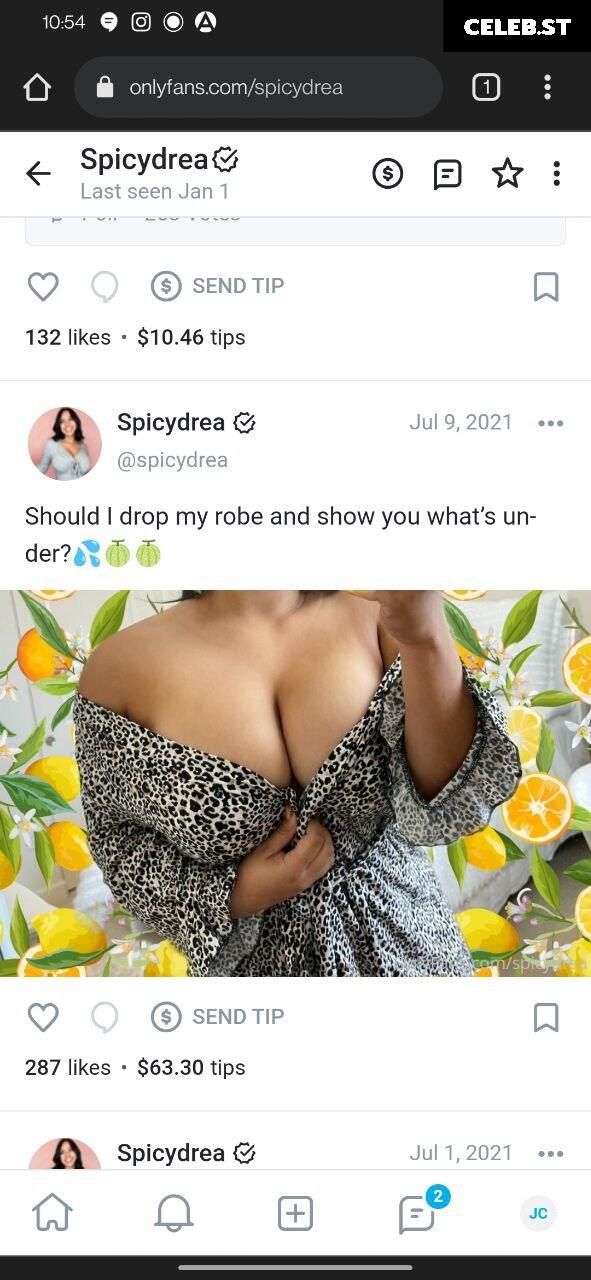Tap the dollar tip icon in profile header
Image resolution: width=591 pixels, height=1280 pixels.
coord(388,174)
